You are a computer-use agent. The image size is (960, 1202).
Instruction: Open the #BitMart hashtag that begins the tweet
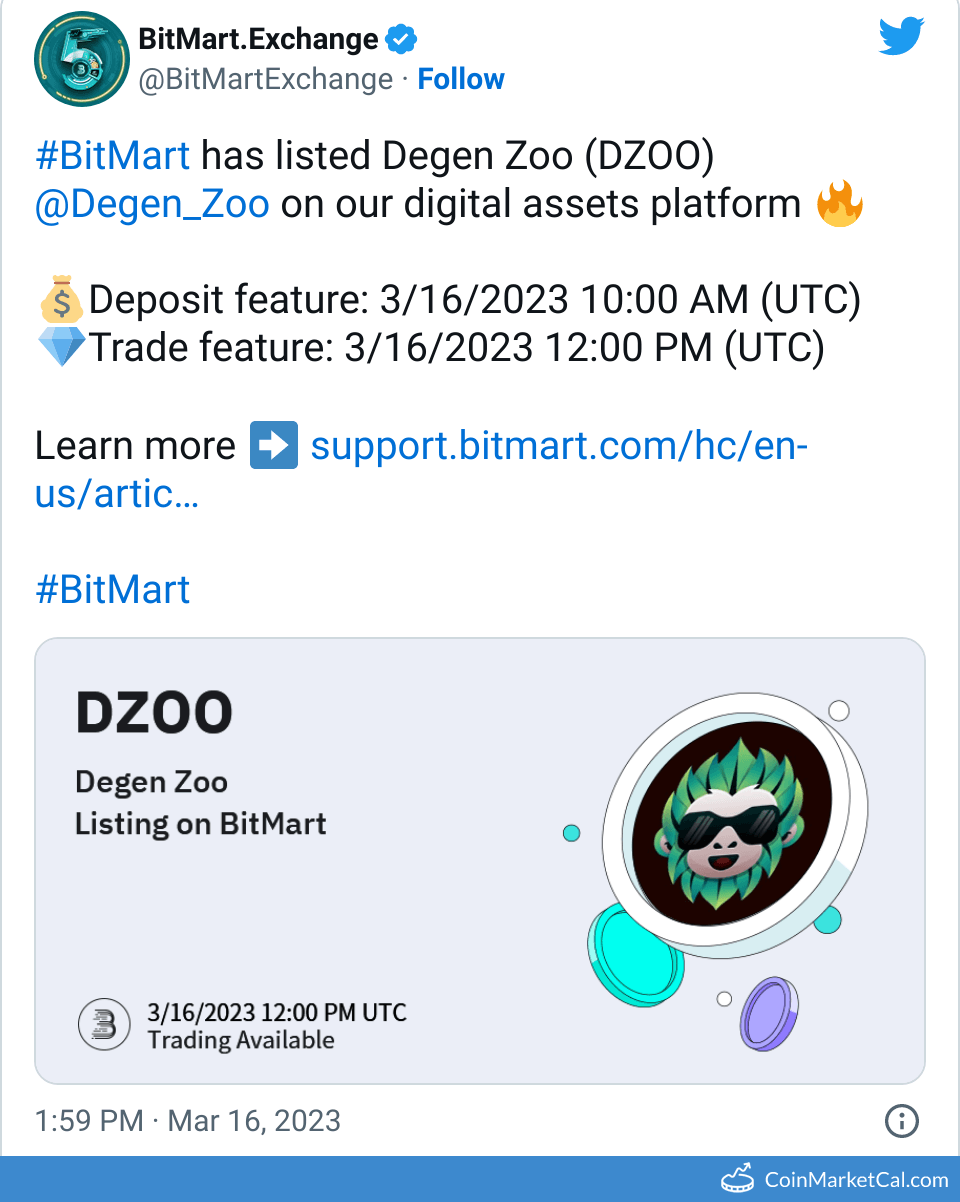click(x=112, y=155)
